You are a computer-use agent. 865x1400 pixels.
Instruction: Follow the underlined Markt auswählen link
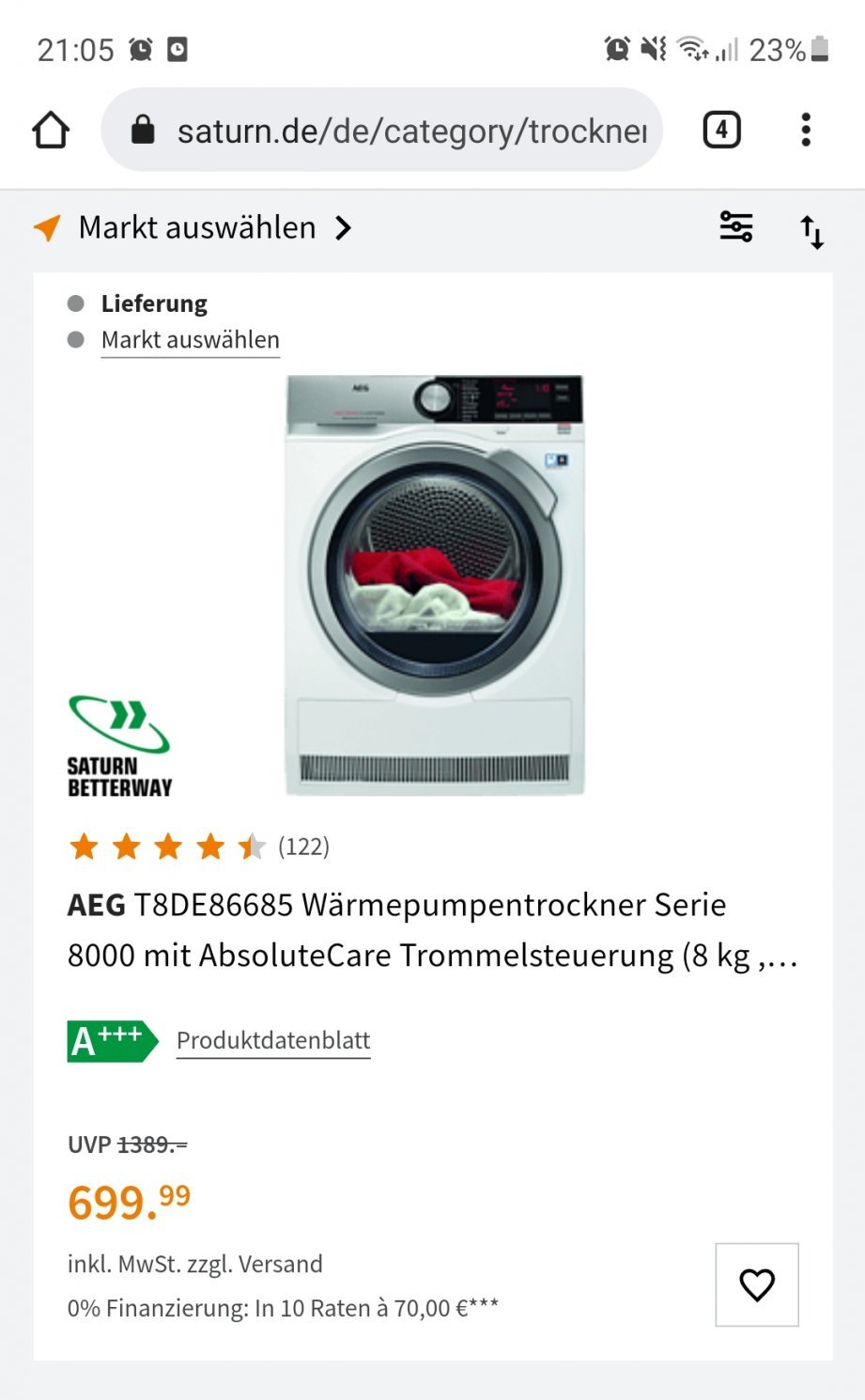[x=190, y=340]
